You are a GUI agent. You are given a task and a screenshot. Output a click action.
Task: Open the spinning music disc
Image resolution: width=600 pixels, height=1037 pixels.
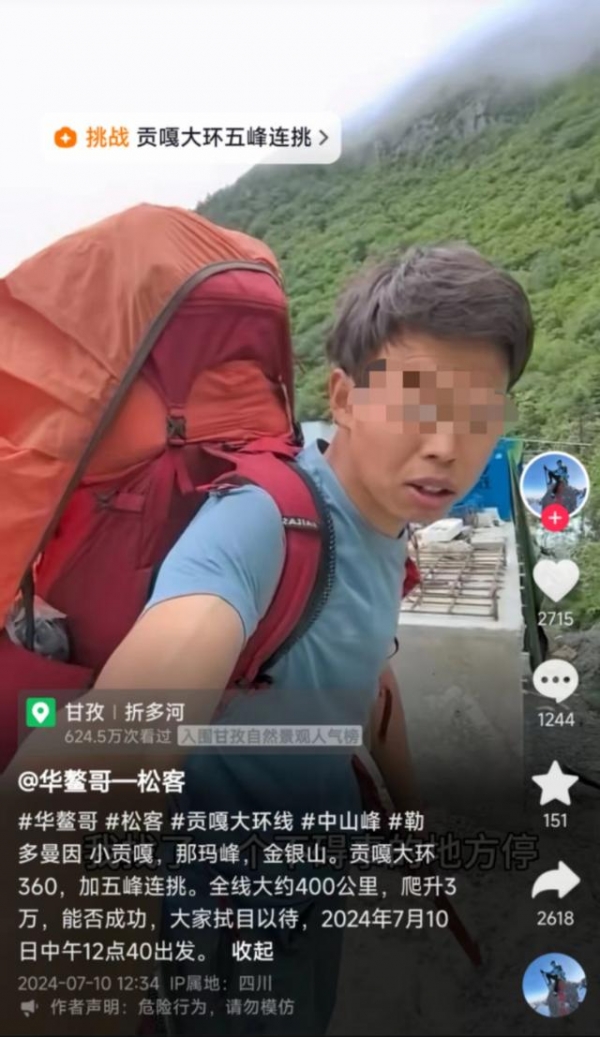point(554,985)
